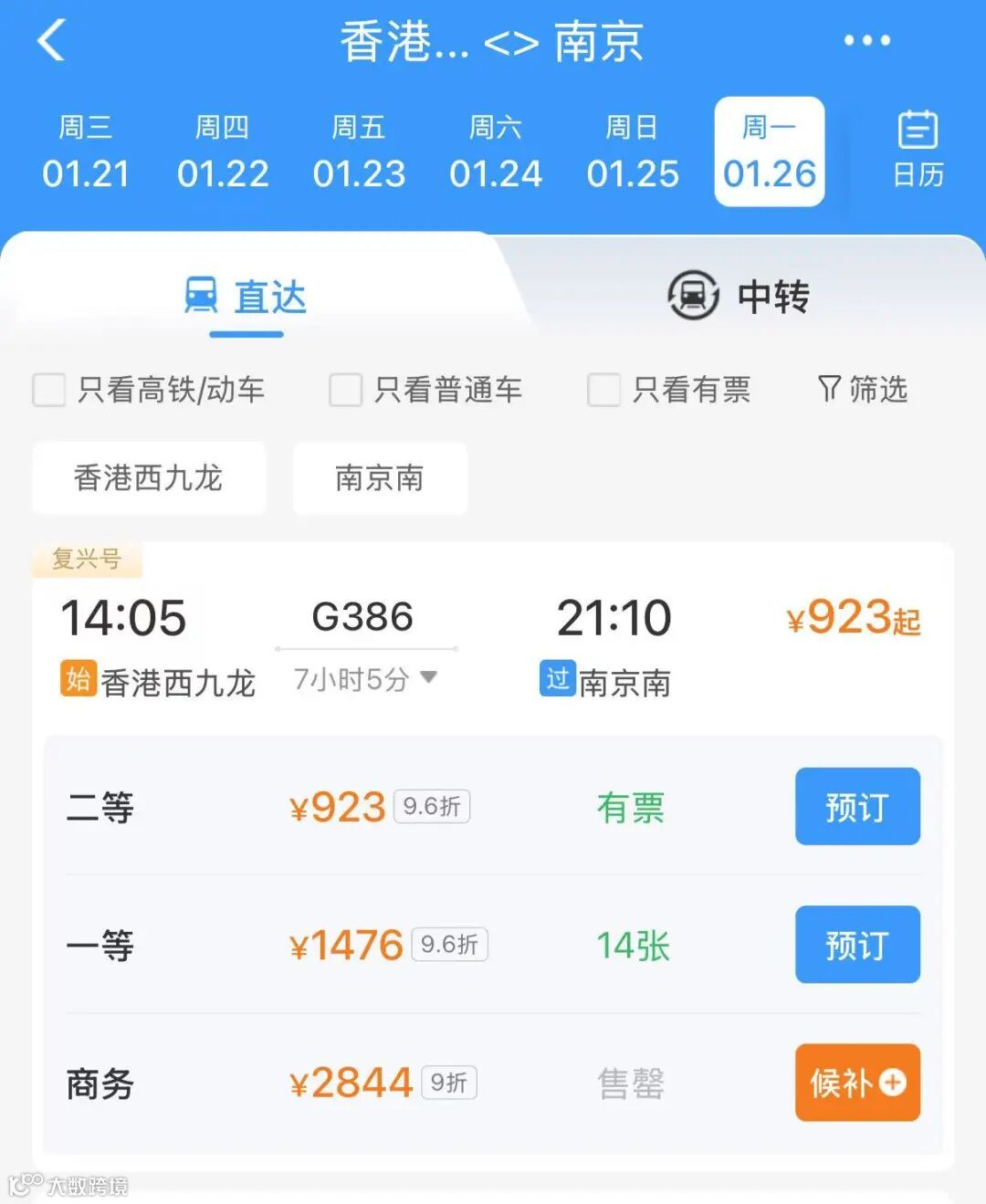
Task: Open the 南京南 station selector
Action: click(x=379, y=478)
